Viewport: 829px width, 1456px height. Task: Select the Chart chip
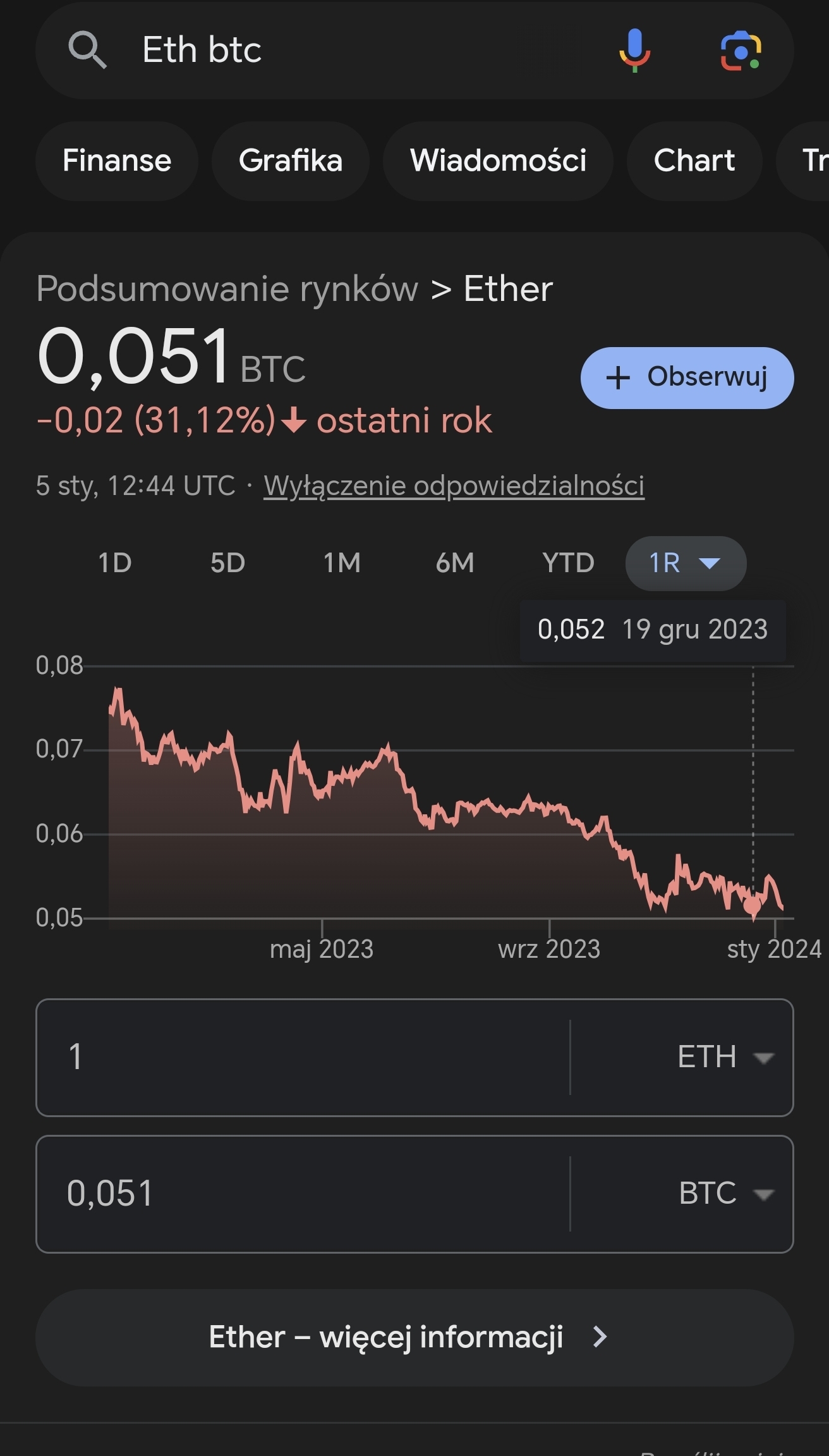[694, 161]
